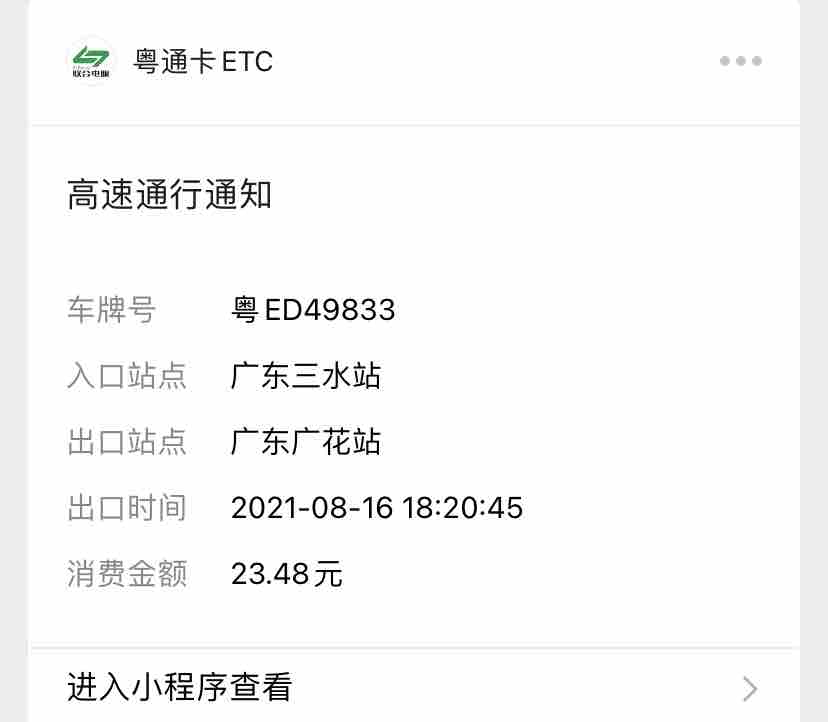Screen dimensions: 828x722
Task: Open the 粤通卡 ETC account avatar
Action: tap(91, 61)
